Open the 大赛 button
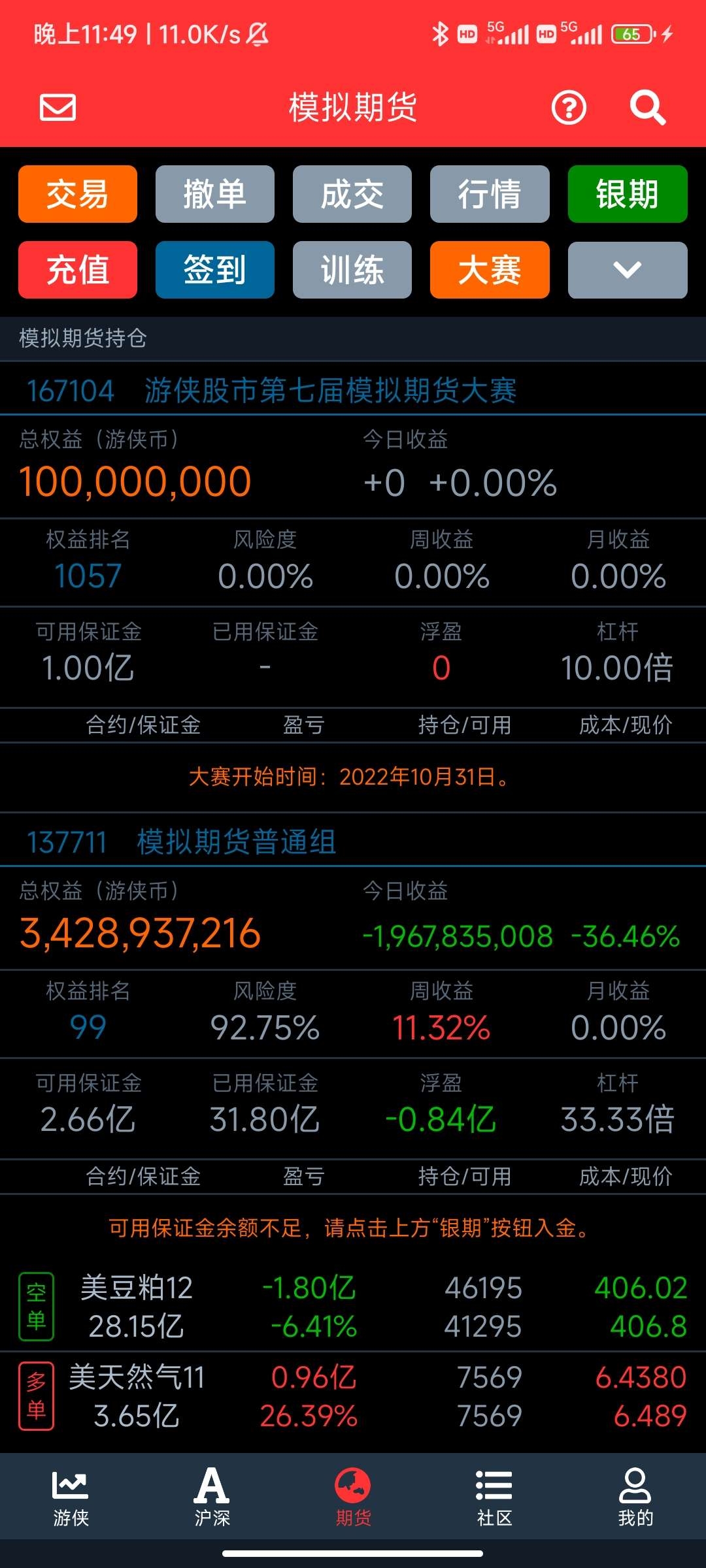The image size is (706, 1568). (x=490, y=270)
